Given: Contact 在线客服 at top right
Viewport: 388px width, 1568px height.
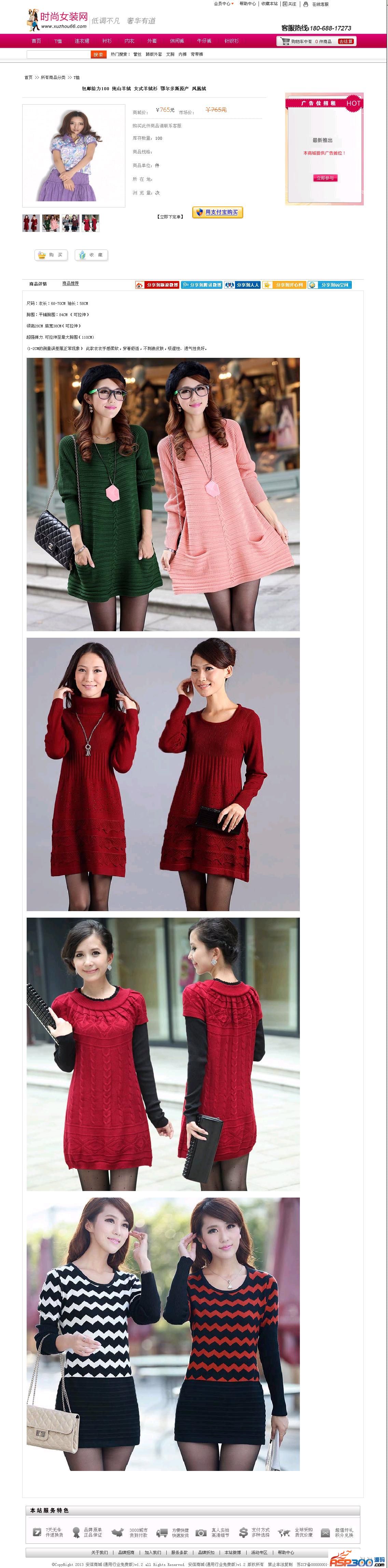Looking at the screenshot, I should click(320, 4).
